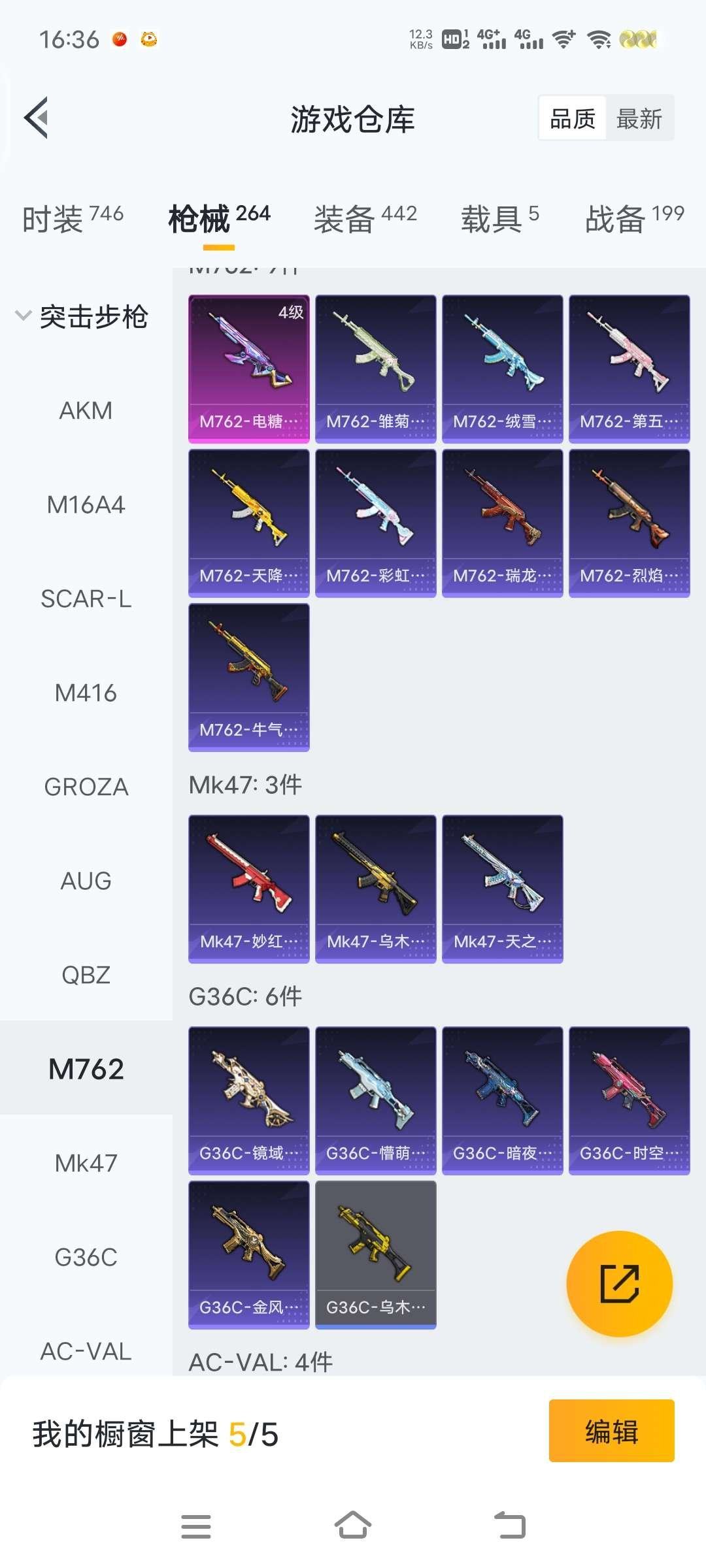
Task: Open the G36C-乌木 skin card
Action: [375, 1254]
